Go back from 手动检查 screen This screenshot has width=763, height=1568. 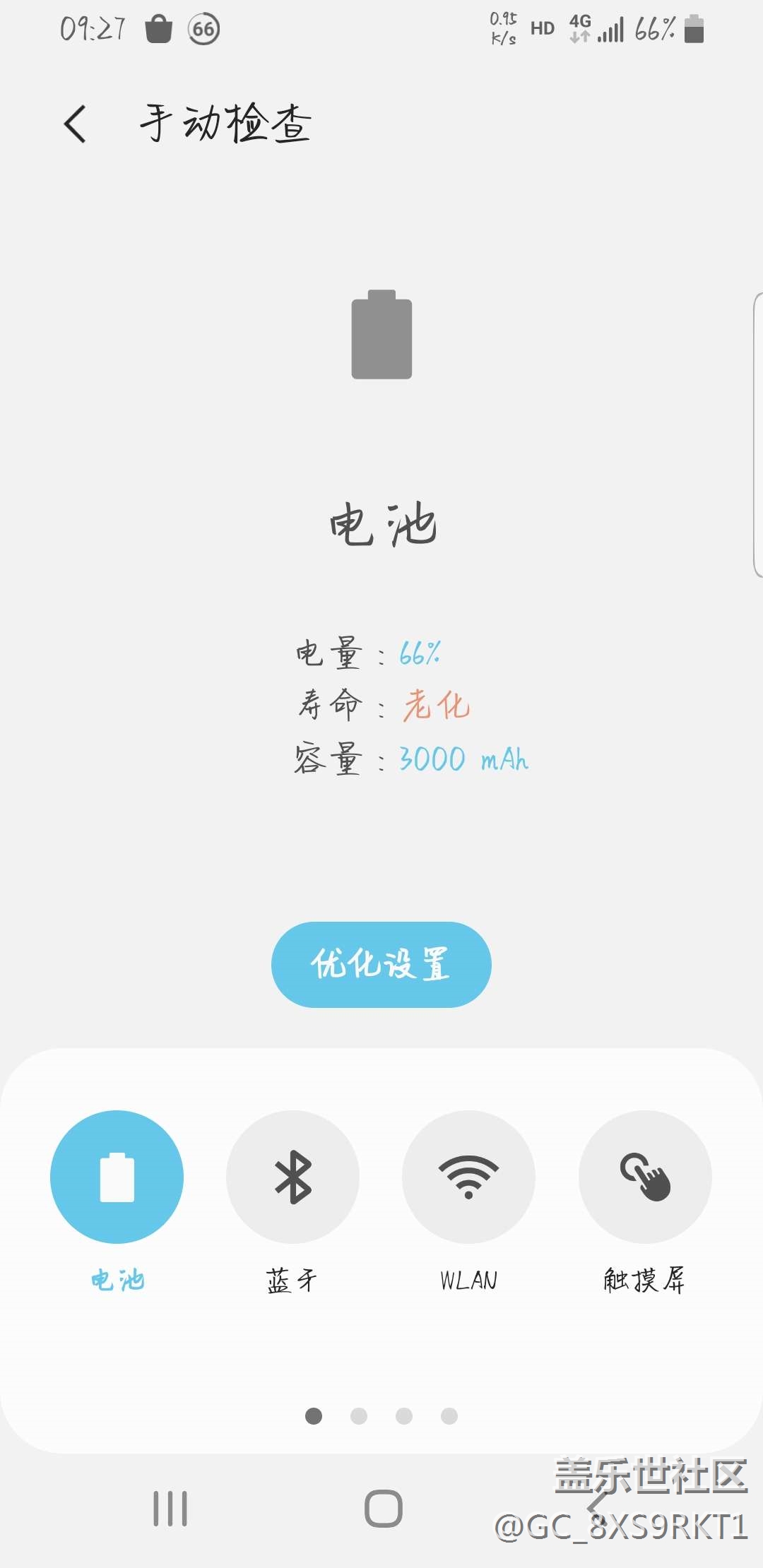coord(76,124)
